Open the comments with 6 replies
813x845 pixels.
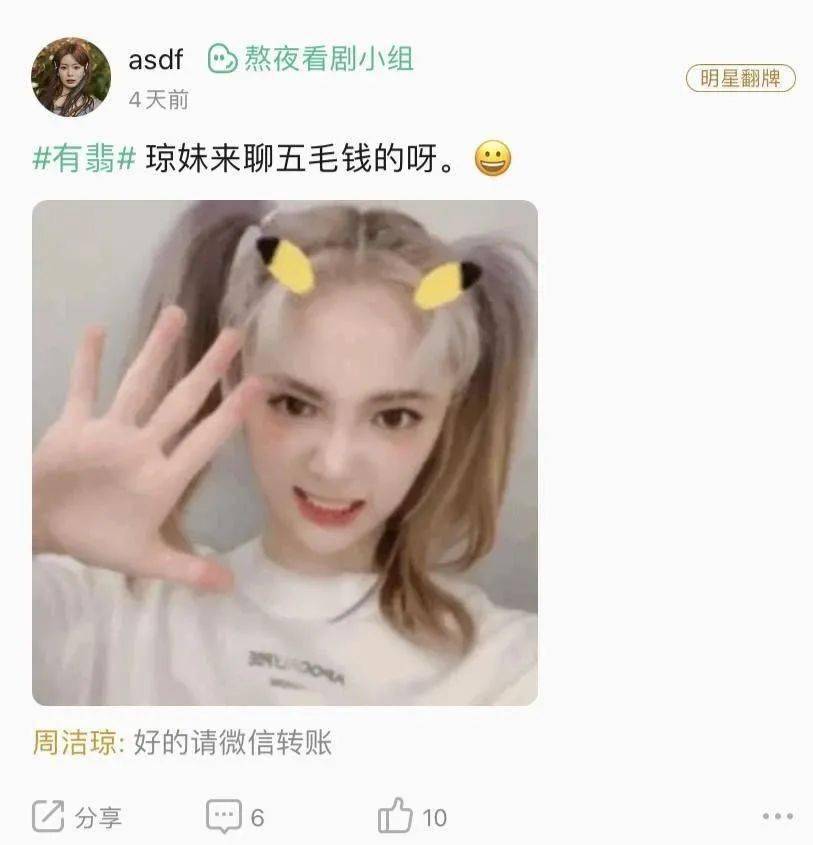(x=236, y=817)
